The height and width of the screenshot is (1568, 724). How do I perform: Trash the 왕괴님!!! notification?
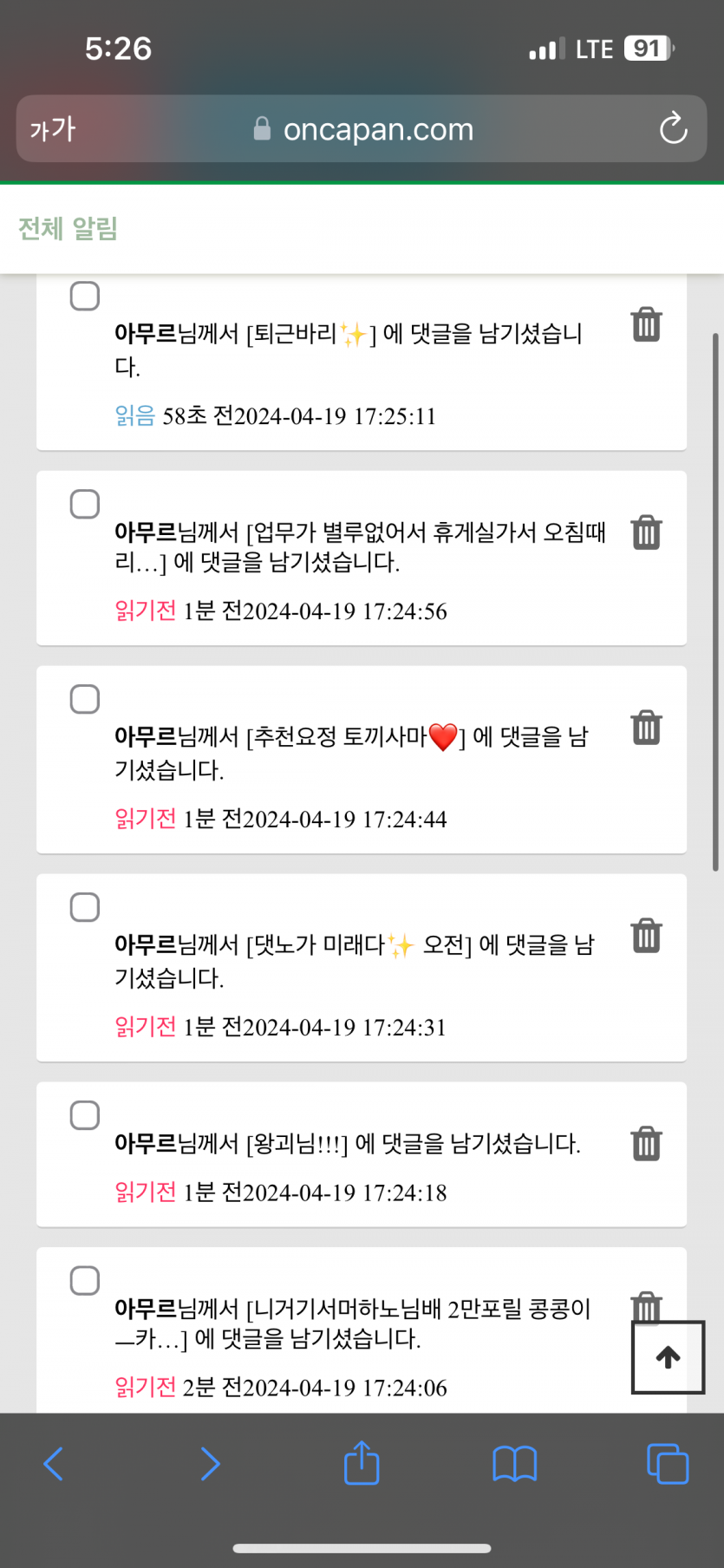point(646,1144)
